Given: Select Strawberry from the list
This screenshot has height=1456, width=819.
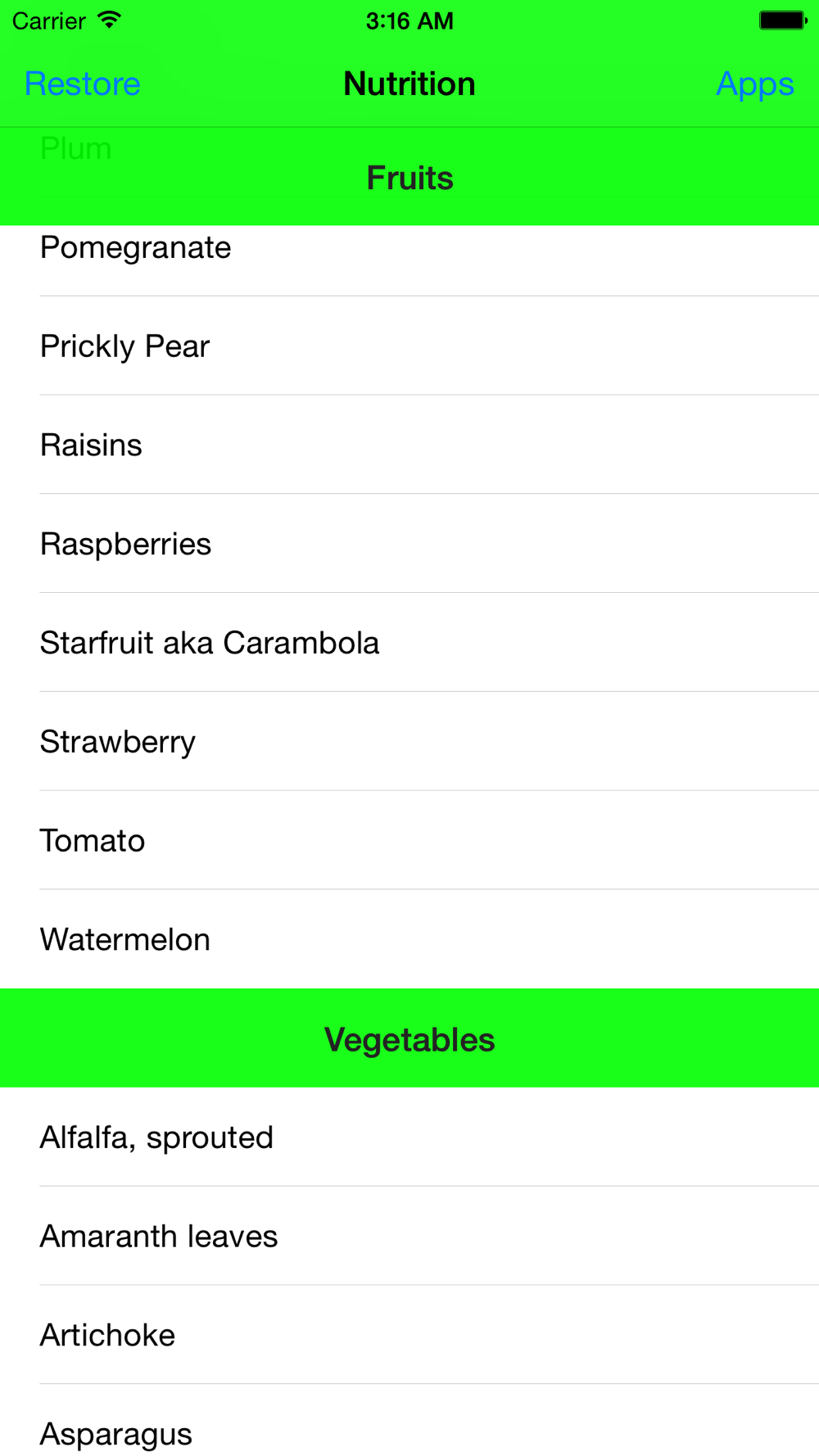Looking at the screenshot, I should [x=409, y=743].
